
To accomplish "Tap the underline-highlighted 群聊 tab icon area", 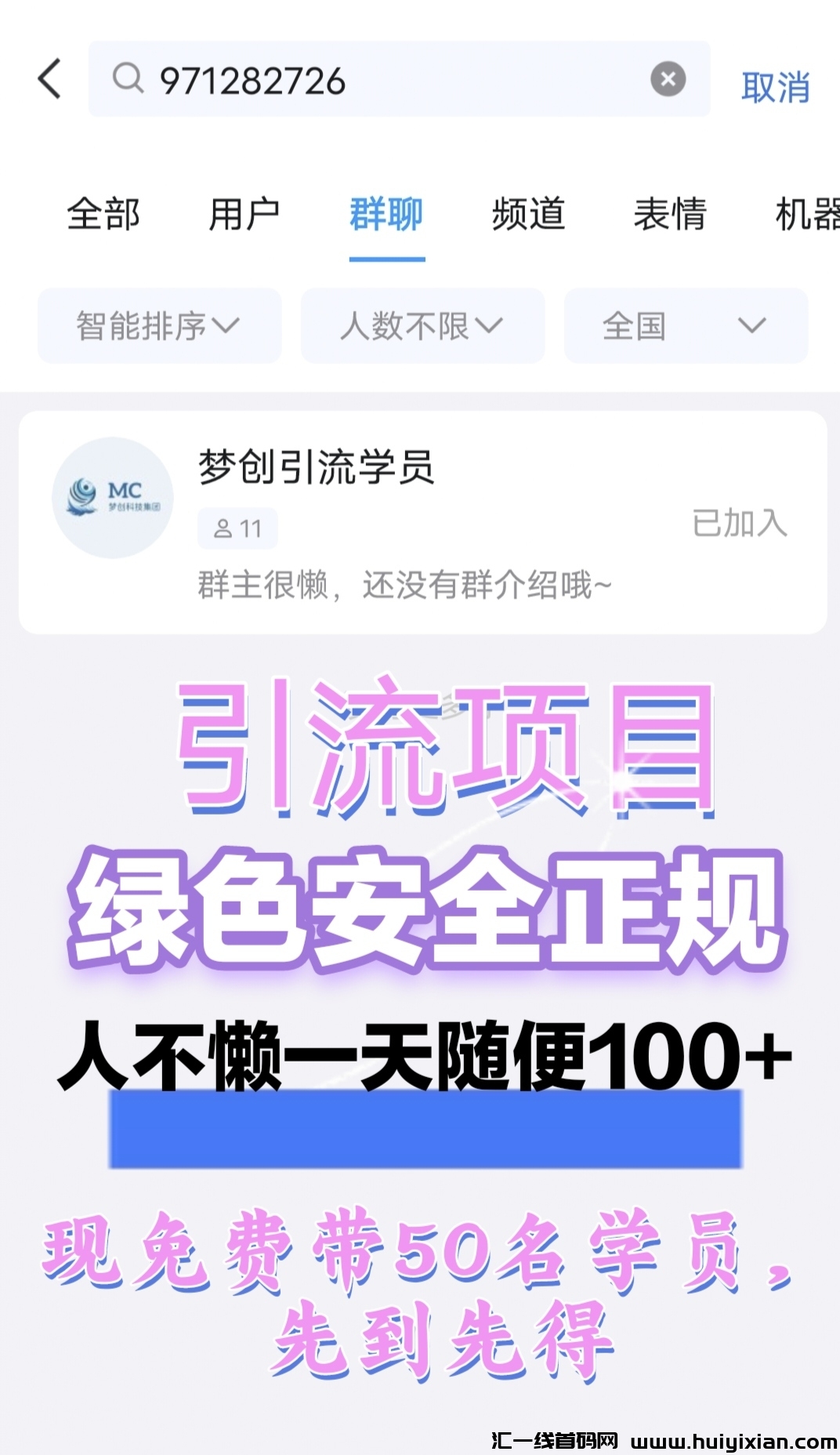I will pos(386,216).
